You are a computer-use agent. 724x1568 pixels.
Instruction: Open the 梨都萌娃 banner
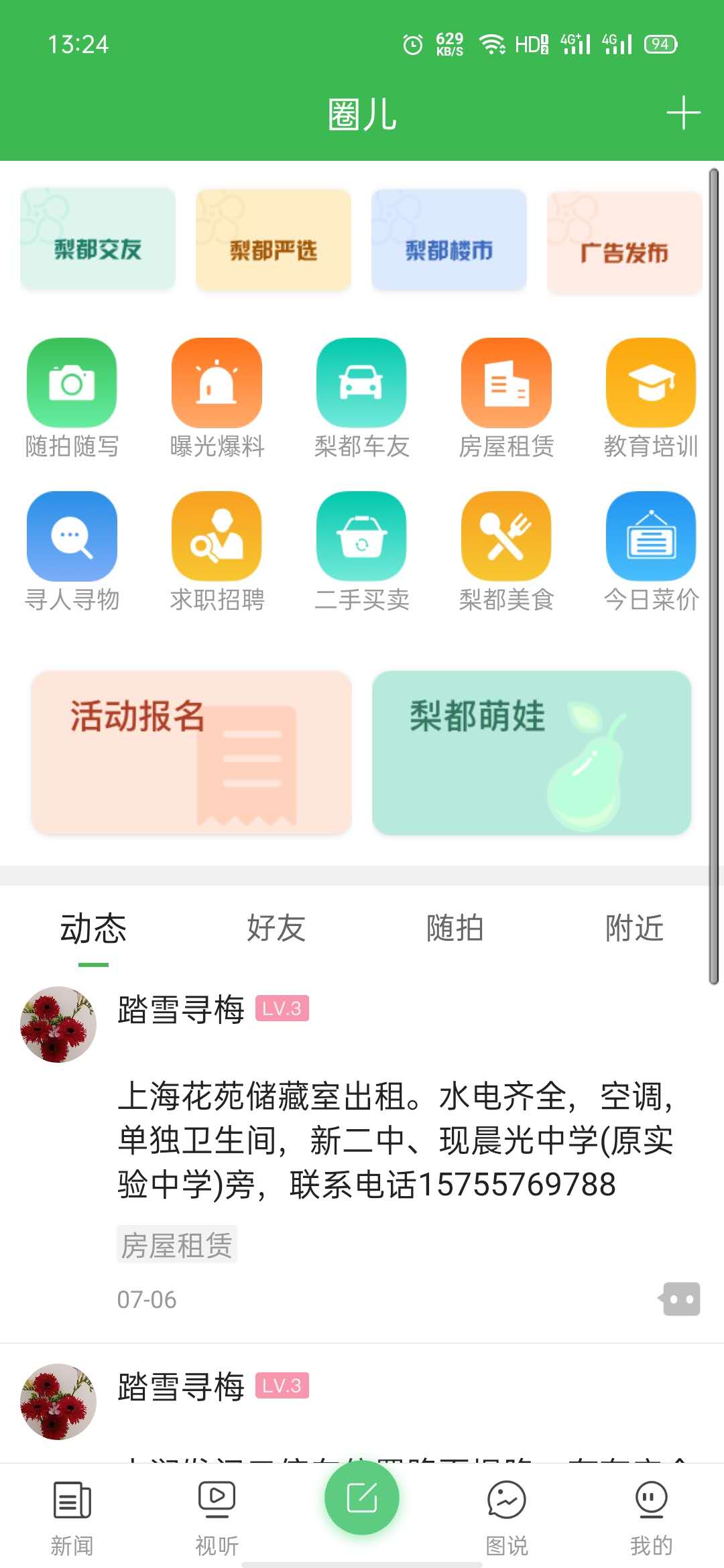point(532,752)
